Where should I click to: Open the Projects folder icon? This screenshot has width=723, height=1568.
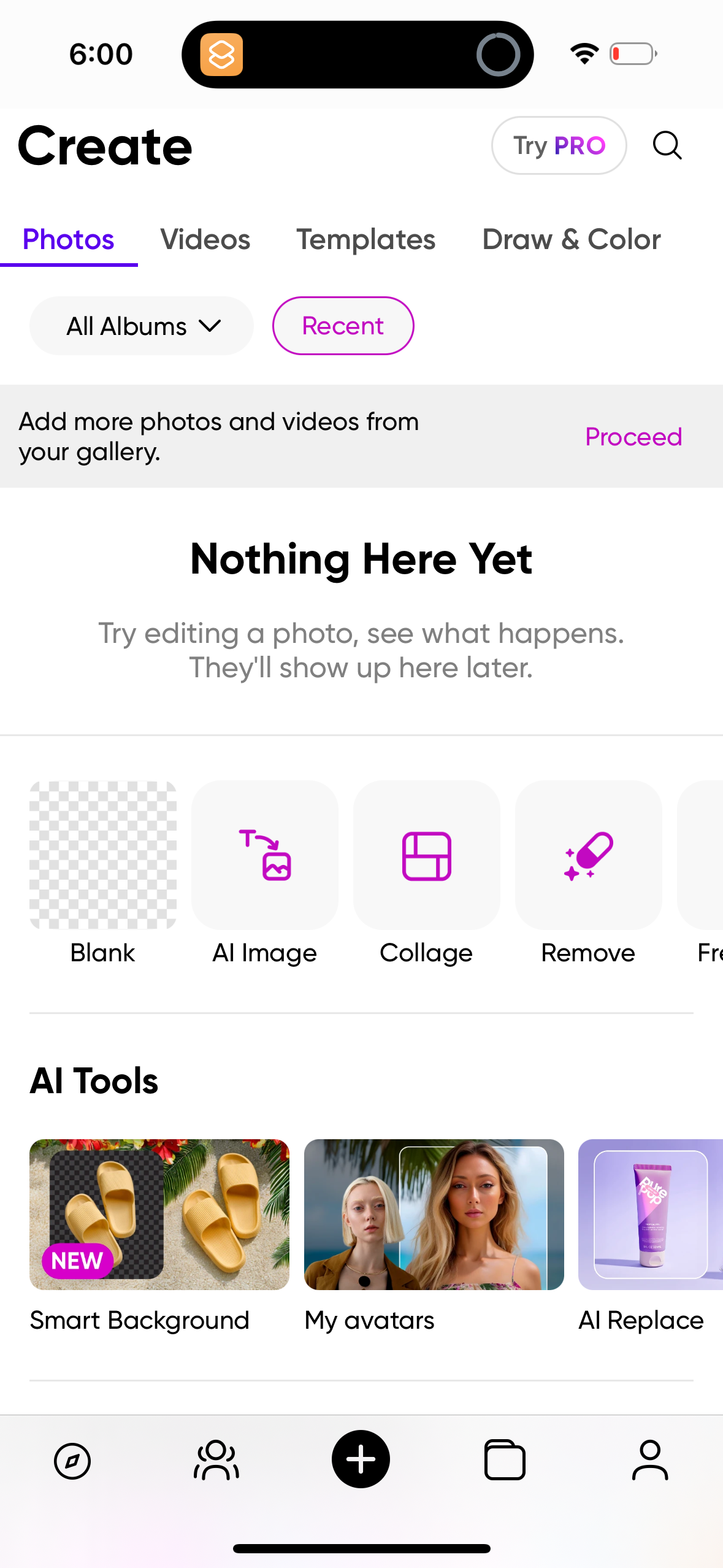[505, 1460]
